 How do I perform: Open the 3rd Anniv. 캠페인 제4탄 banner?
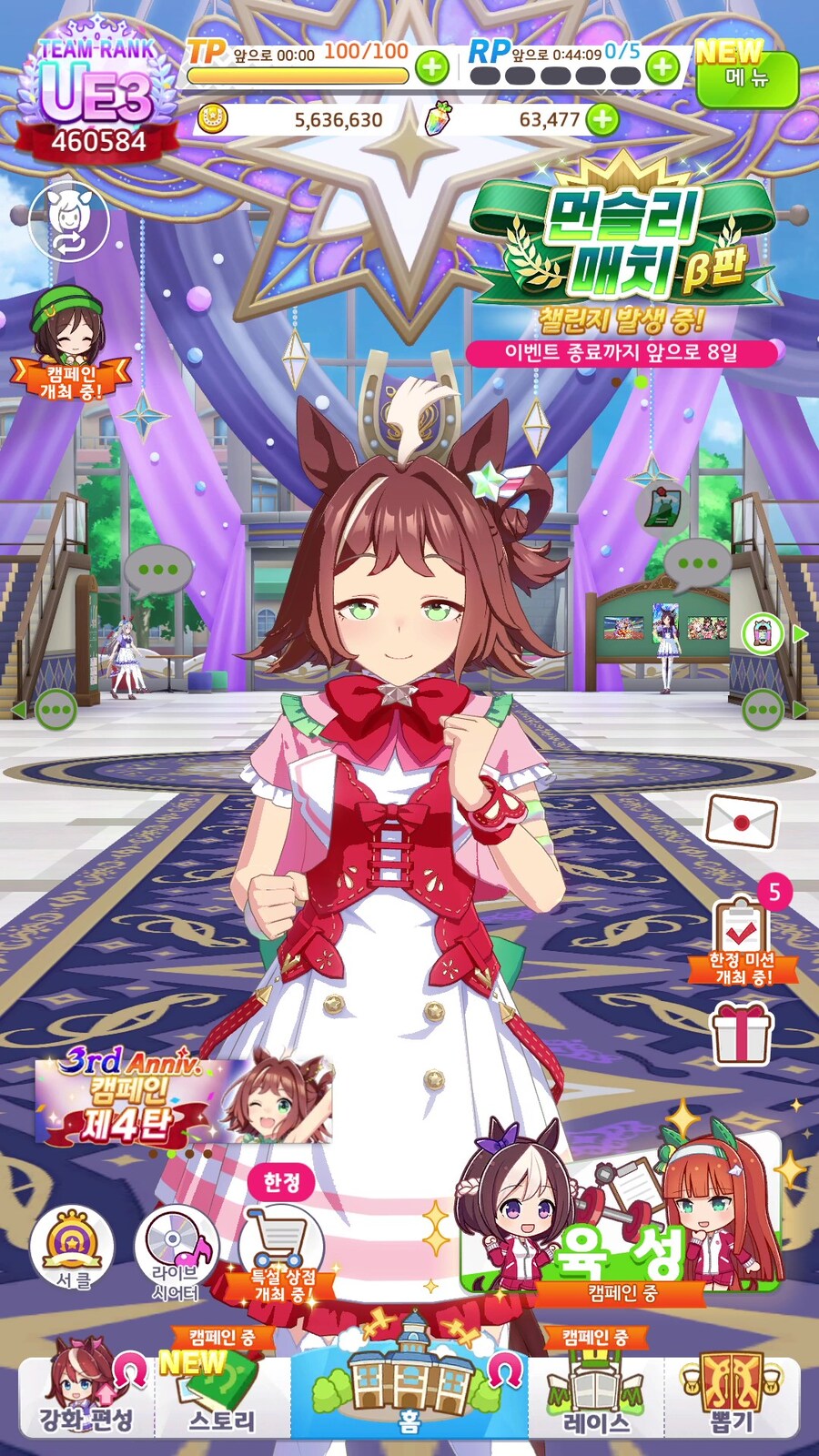click(182, 1099)
